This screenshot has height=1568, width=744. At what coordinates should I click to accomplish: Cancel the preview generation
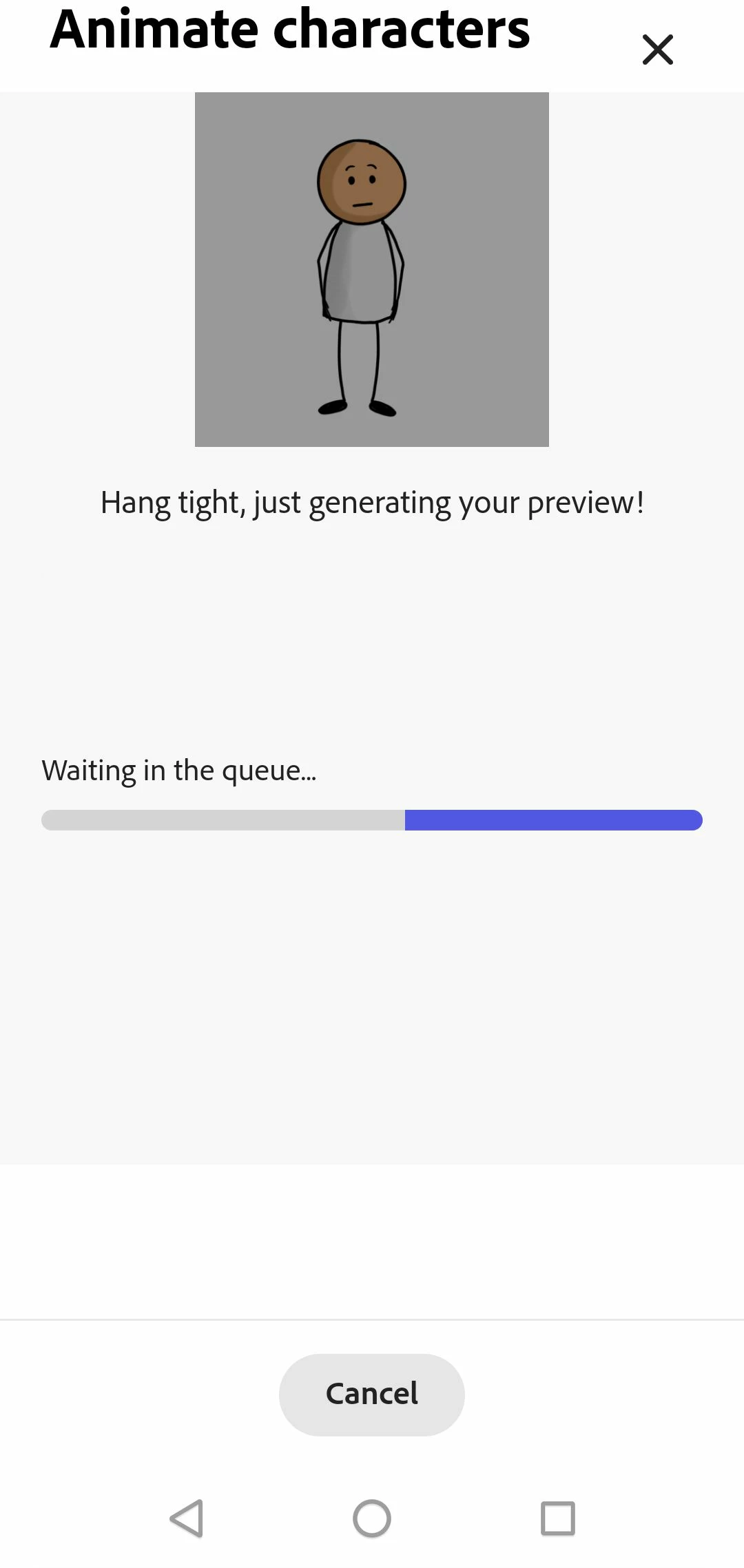tap(371, 1394)
